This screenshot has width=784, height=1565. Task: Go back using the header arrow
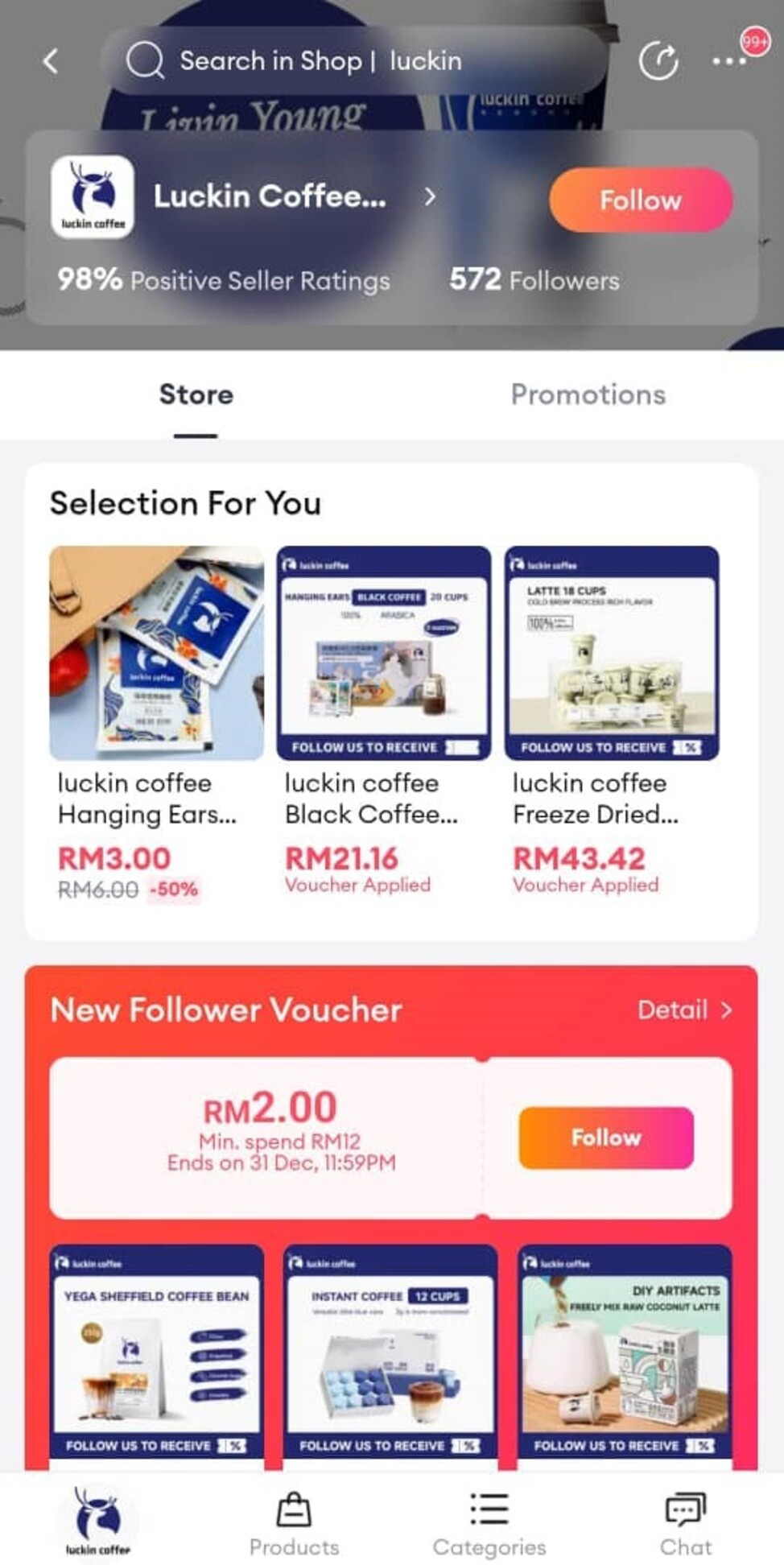(51, 60)
